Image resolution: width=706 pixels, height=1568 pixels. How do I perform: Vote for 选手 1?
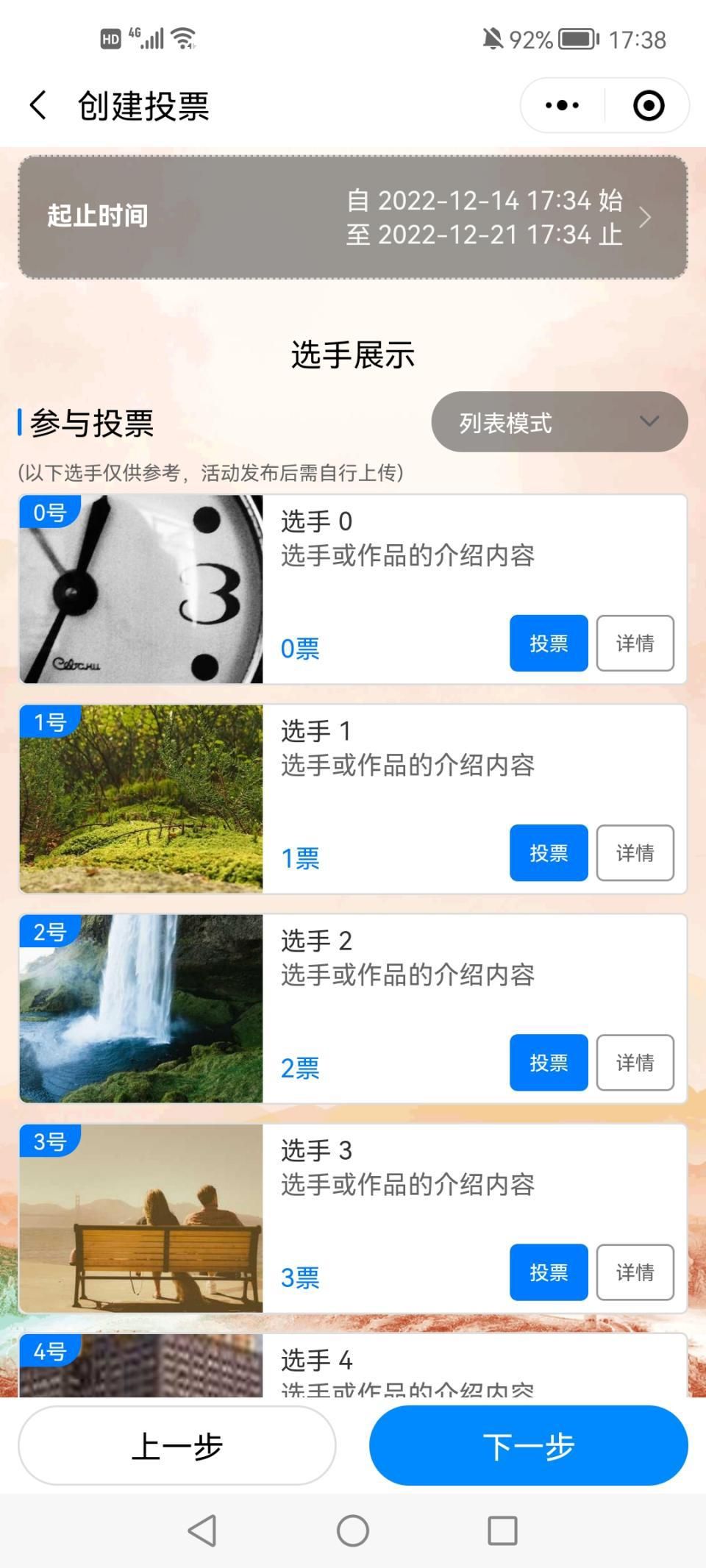tap(549, 853)
